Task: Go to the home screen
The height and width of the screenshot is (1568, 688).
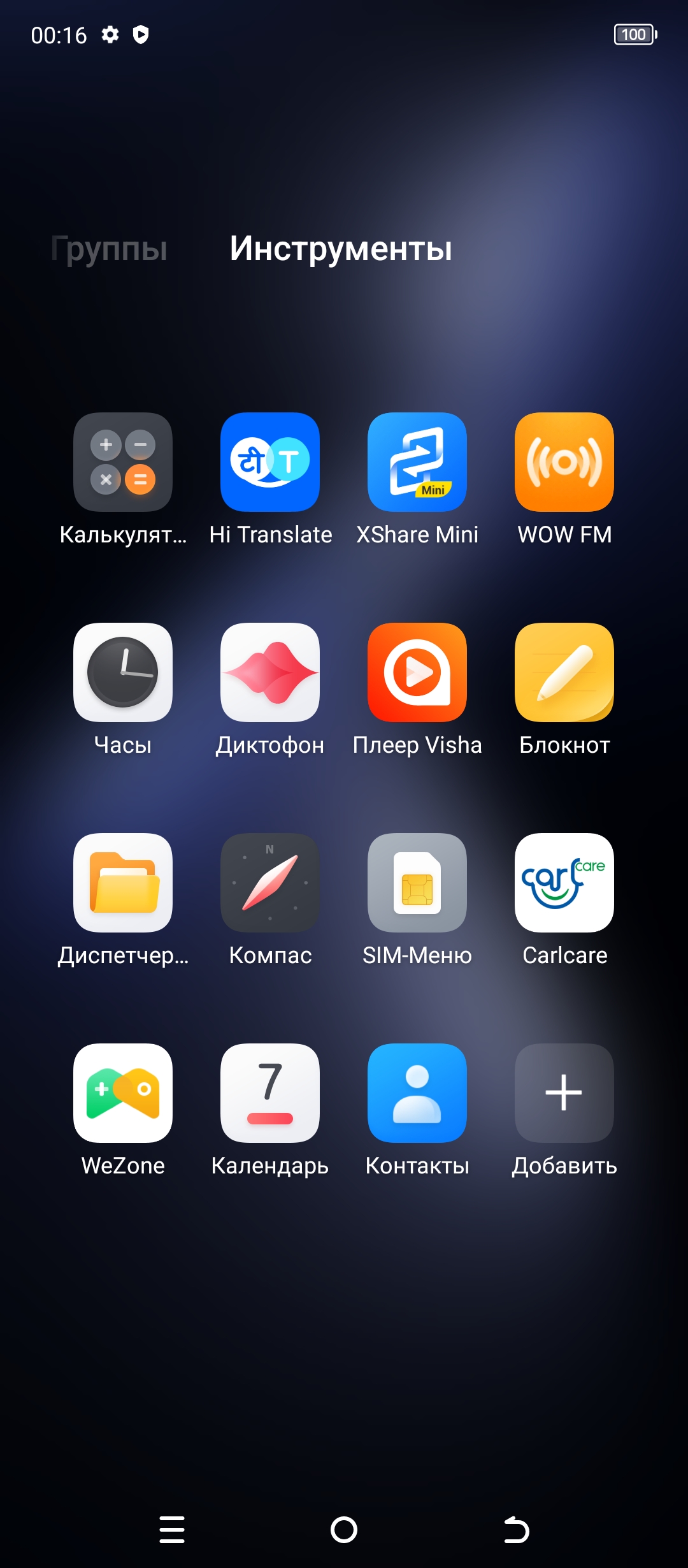Action: click(344, 1530)
